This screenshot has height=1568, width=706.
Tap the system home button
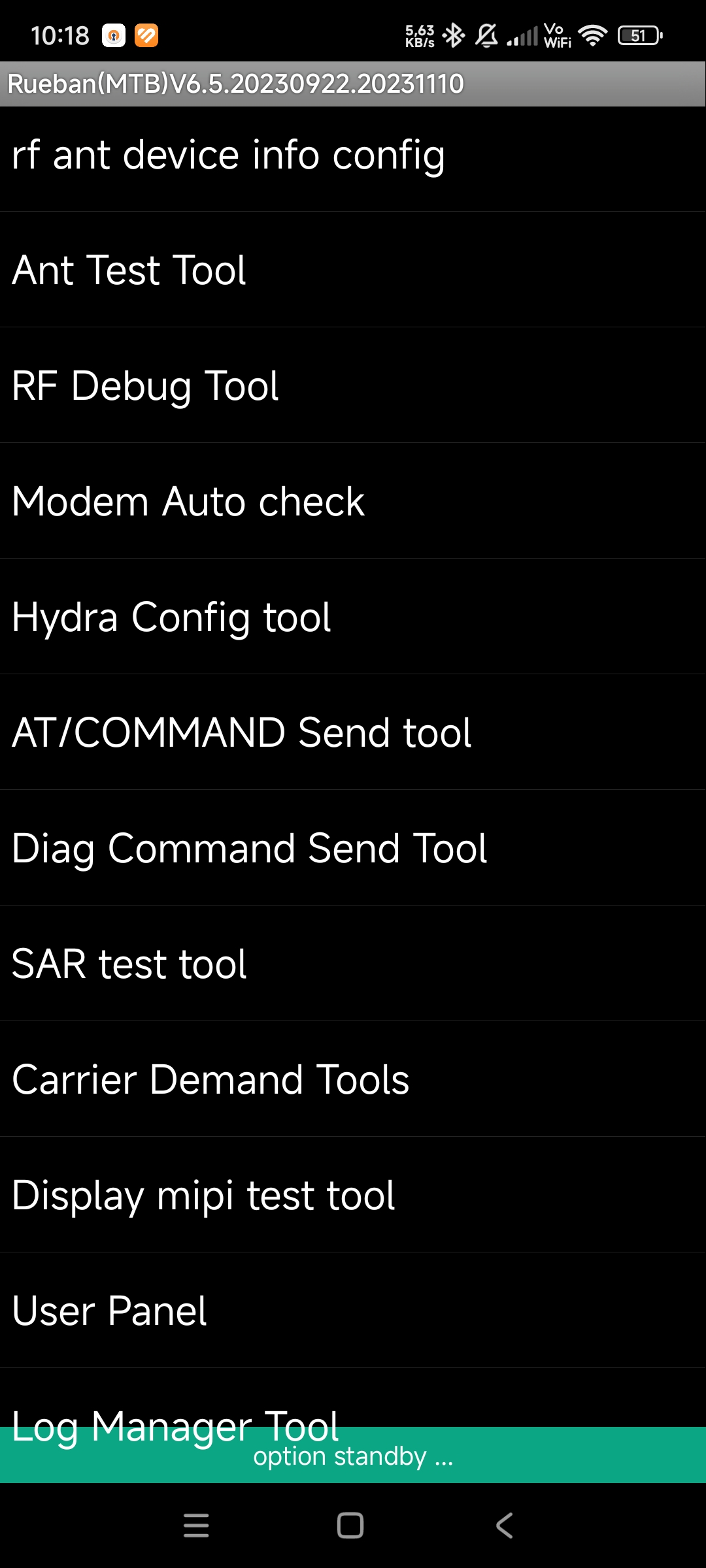pos(350,1526)
